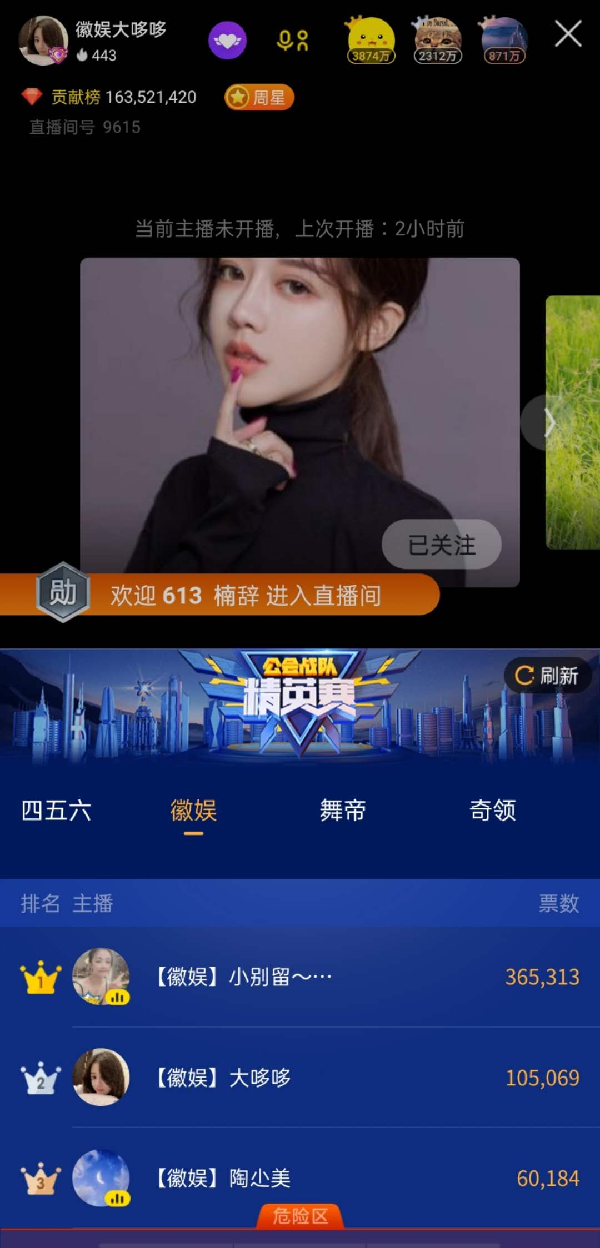Go to next recommended streamer arrow
Screen dimensions: 600x1248
pyautogui.click(x=548, y=423)
